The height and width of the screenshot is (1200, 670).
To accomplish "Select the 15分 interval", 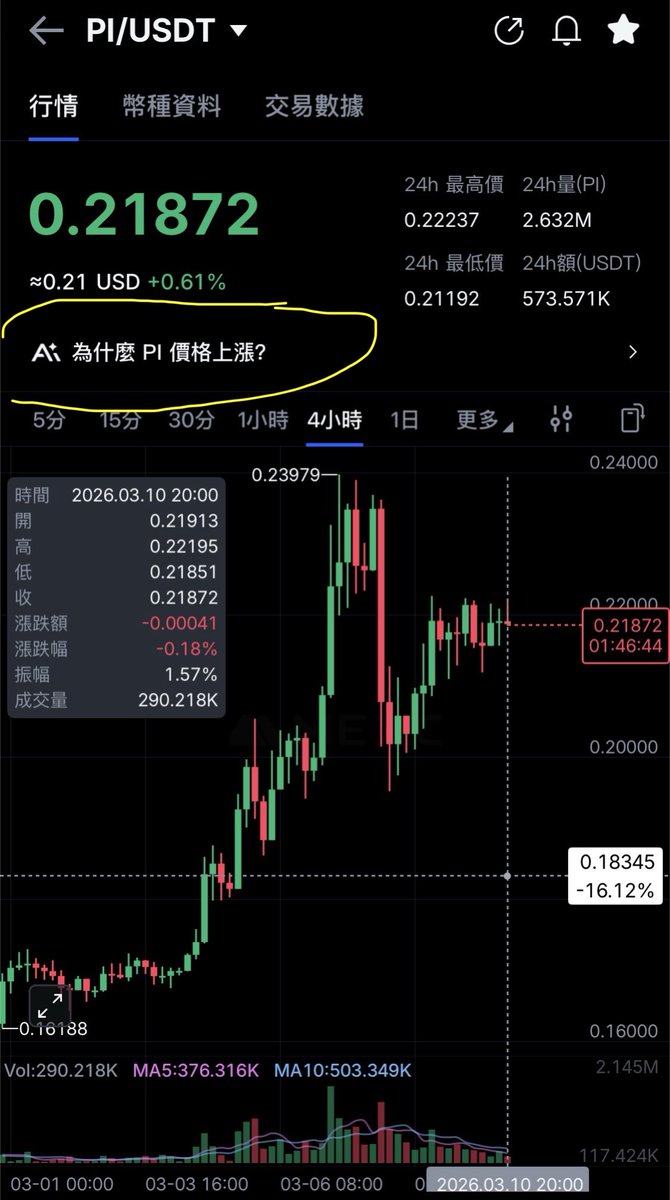I will tap(120, 420).
